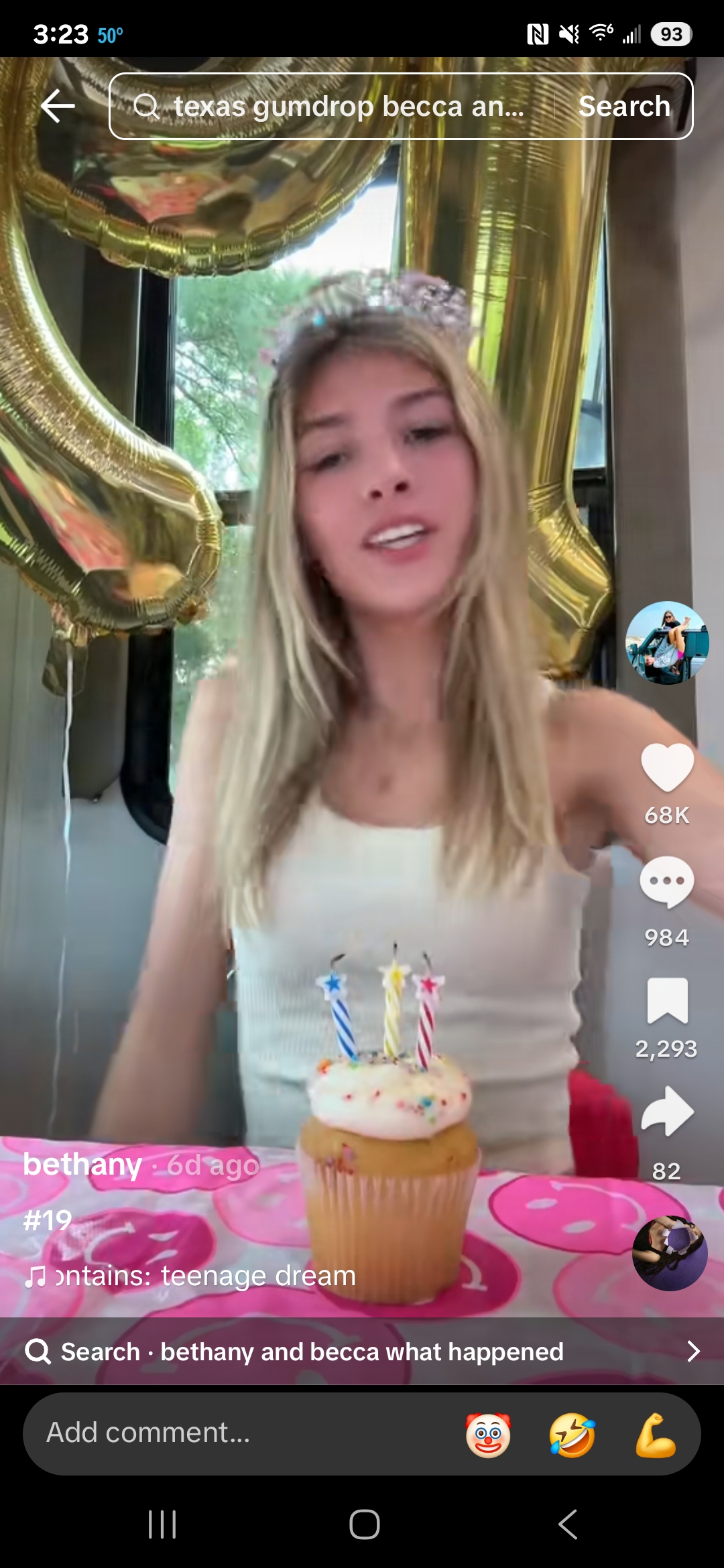Open 'bethany and becca what happened' search suggestion
The height and width of the screenshot is (1568, 724).
pyautogui.click(x=362, y=1352)
